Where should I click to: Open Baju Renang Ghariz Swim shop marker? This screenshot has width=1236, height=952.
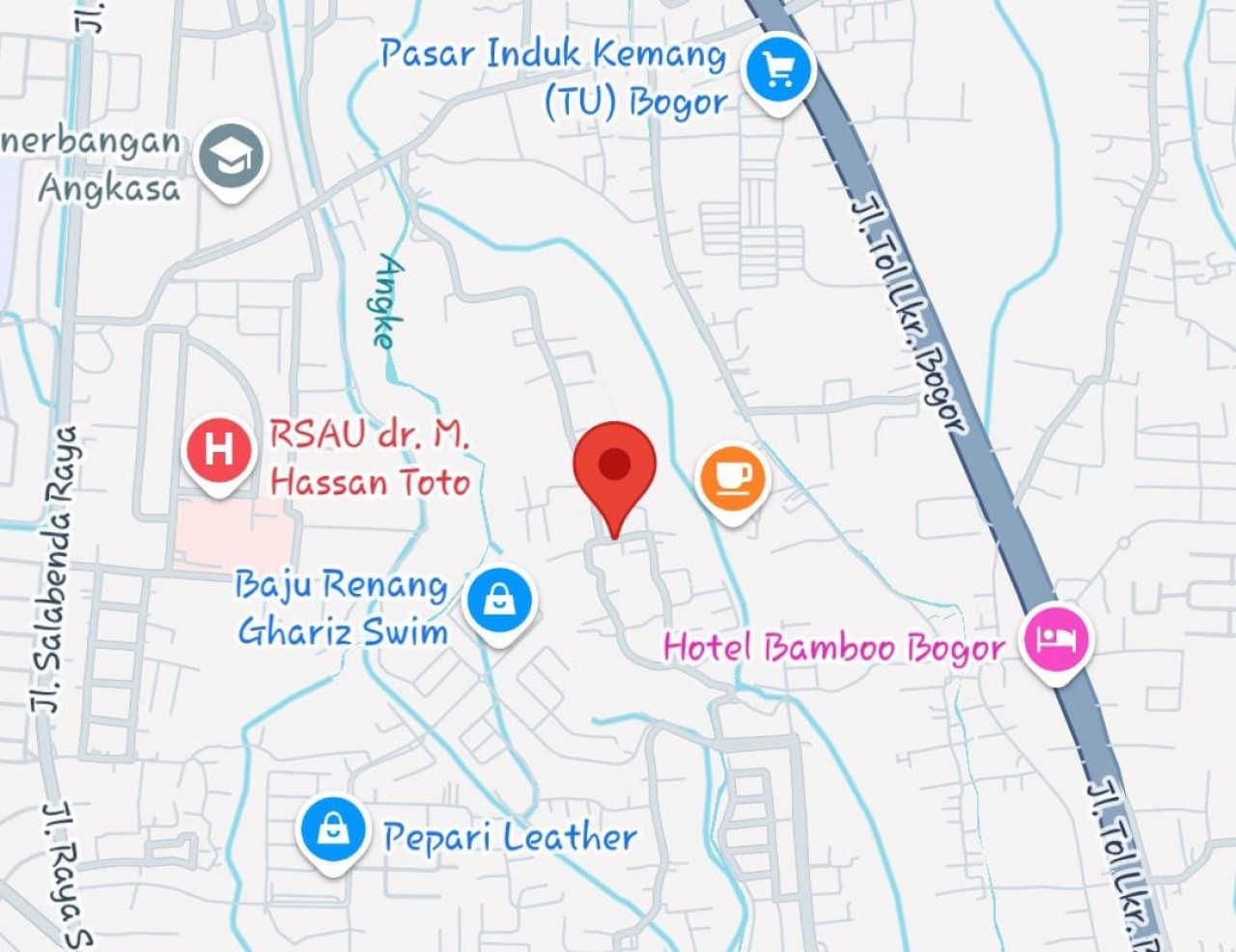coord(498,600)
